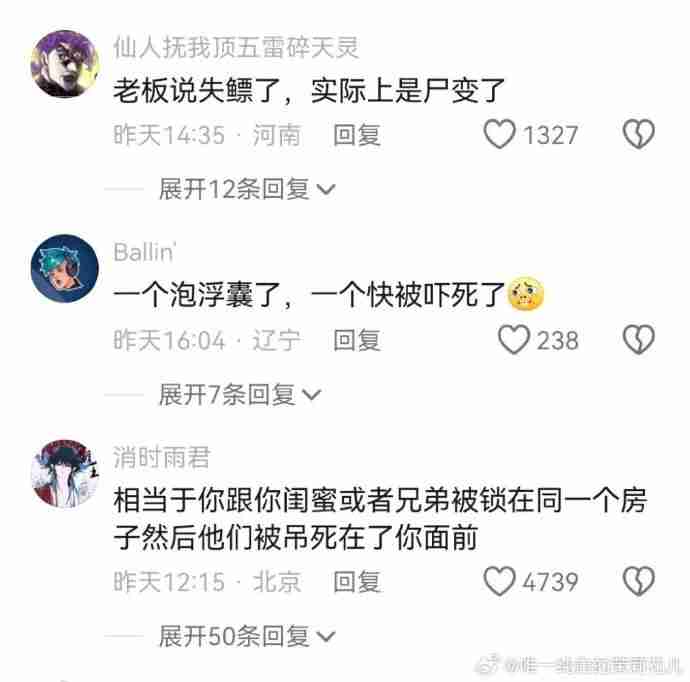Reply to 仙人抚我顶五雷碎天灵's comment
This screenshot has width=690, height=682.
357,134
